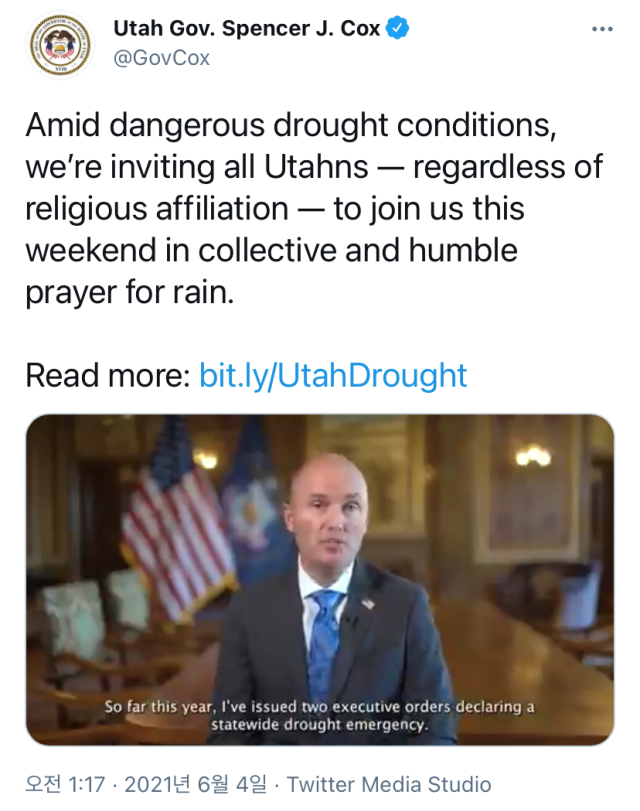The height and width of the screenshot is (811, 640).
Task: Tap the @GovCox handle
Action: point(162,58)
